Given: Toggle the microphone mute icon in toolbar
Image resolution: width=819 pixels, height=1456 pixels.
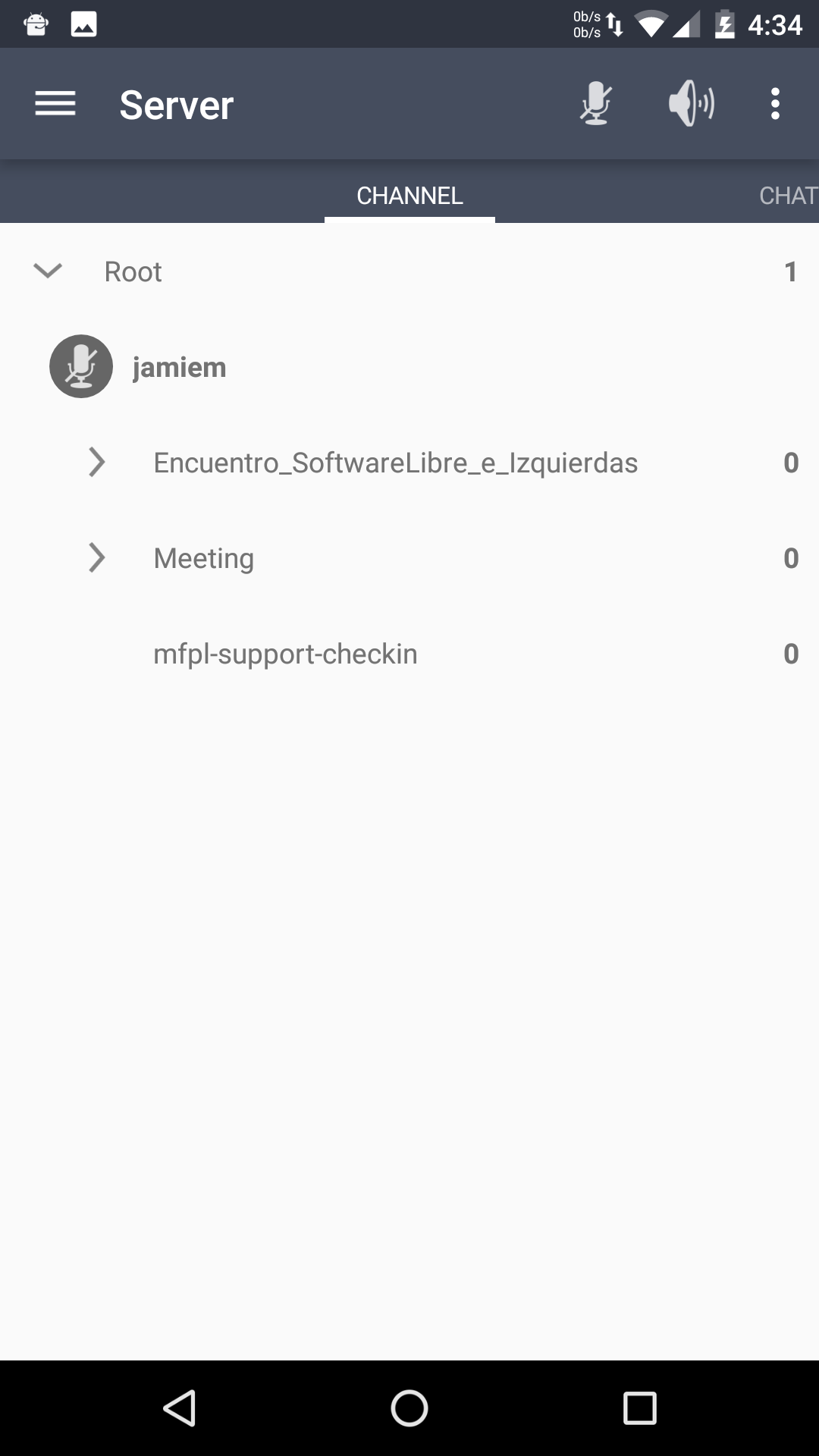Looking at the screenshot, I should point(596,104).
